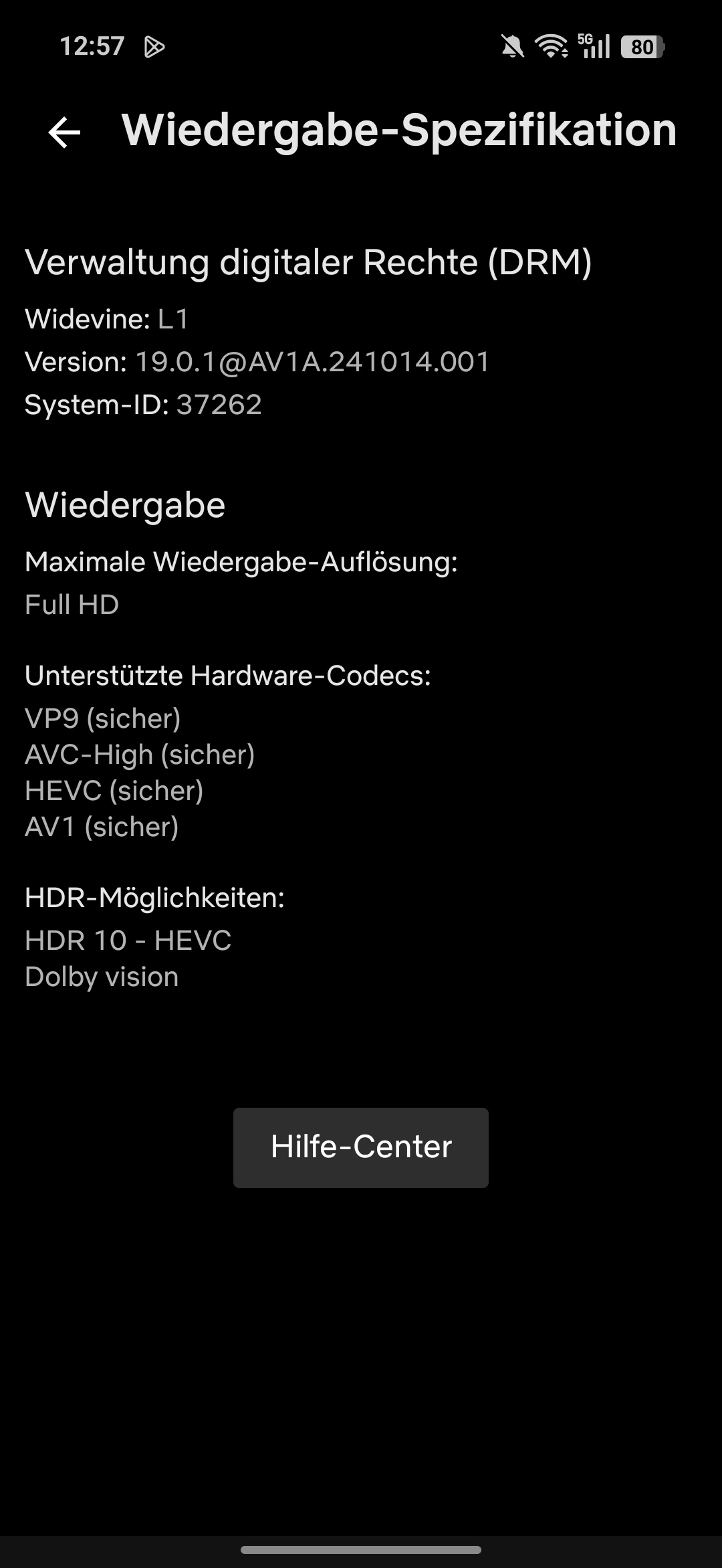Open the Hilfe-Center button
This screenshot has height=1568, width=722.
tap(361, 1147)
